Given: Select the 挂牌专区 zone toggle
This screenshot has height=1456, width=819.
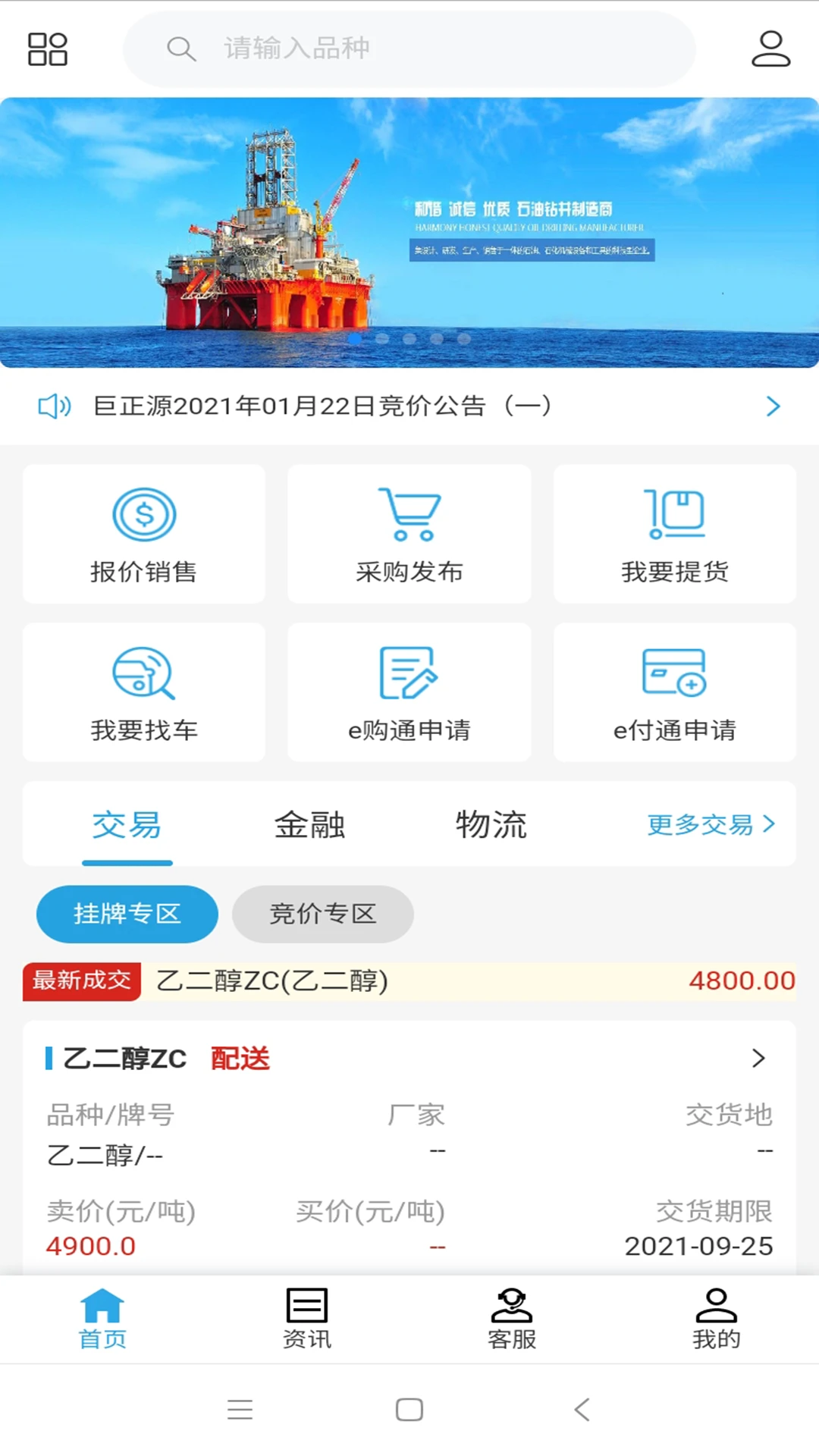Looking at the screenshot, I should point(126,915).
